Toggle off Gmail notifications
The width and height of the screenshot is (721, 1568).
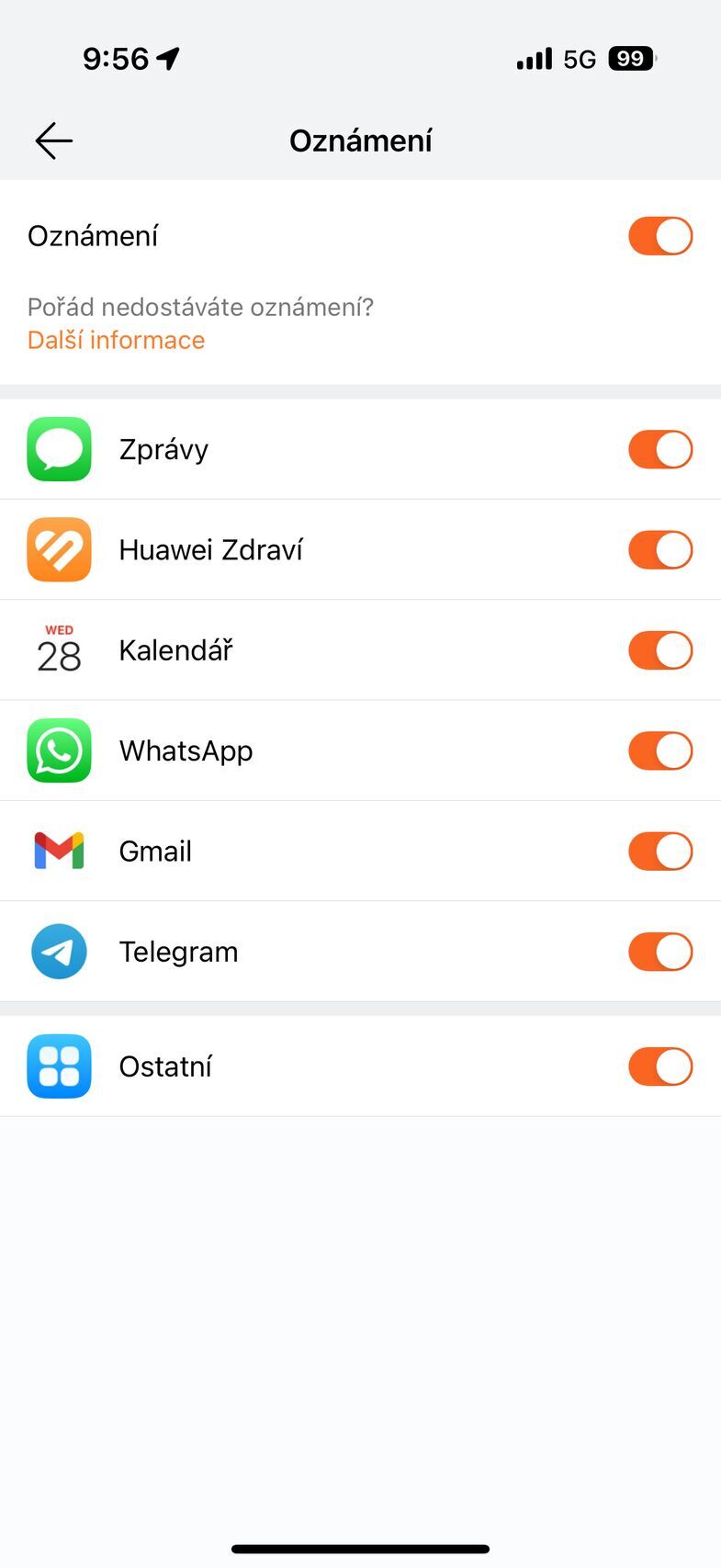[659, 851]
